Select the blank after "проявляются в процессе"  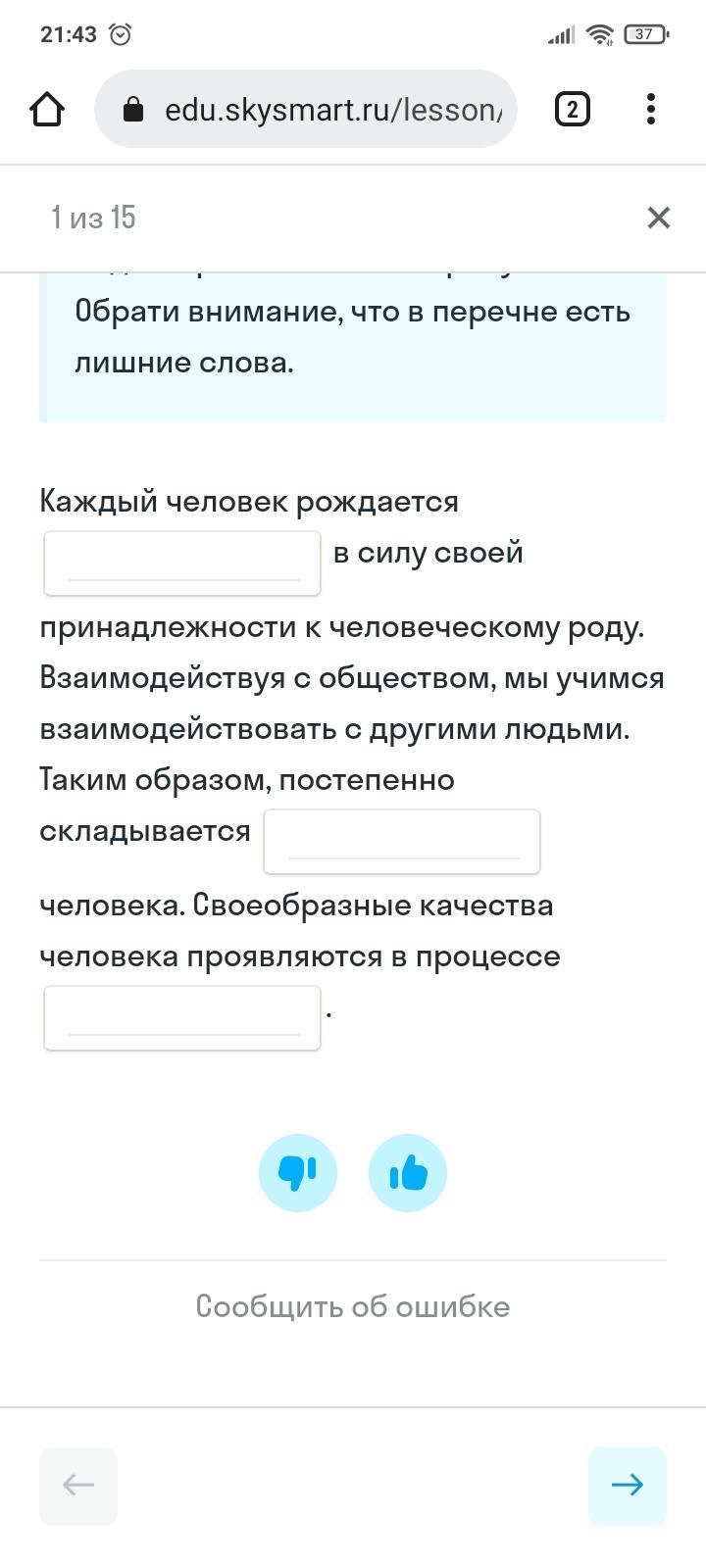(182, 1018)
